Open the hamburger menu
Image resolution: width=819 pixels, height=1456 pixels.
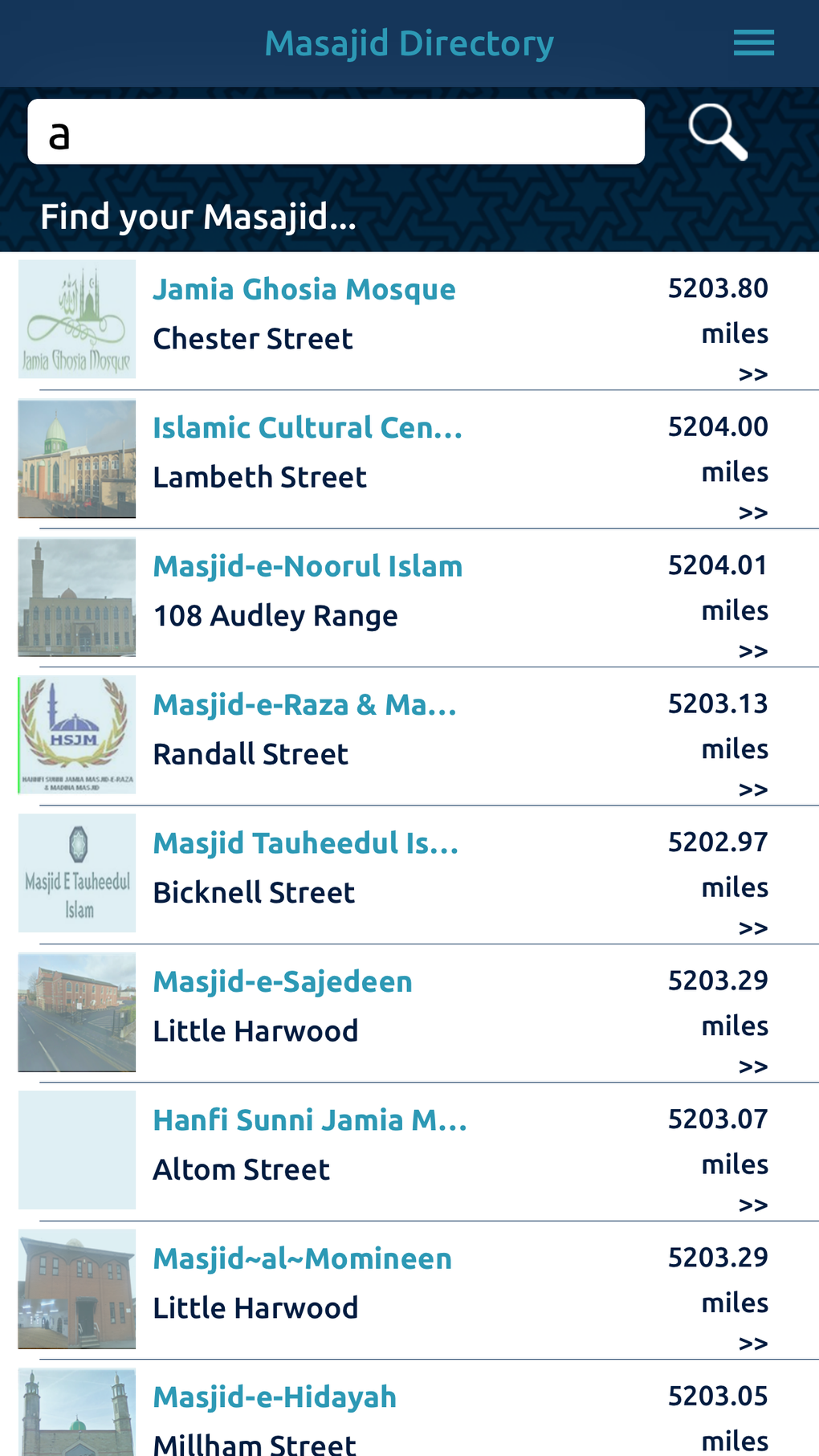point(753,43)
